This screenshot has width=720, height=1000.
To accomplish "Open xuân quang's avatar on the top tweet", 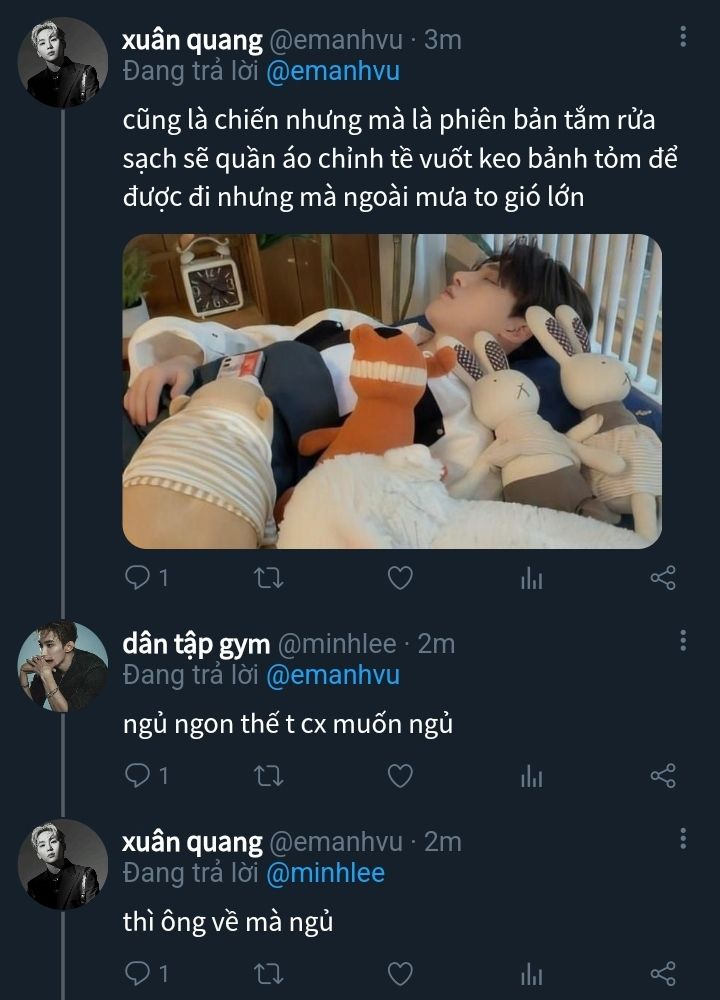I will tap(63, 62).
